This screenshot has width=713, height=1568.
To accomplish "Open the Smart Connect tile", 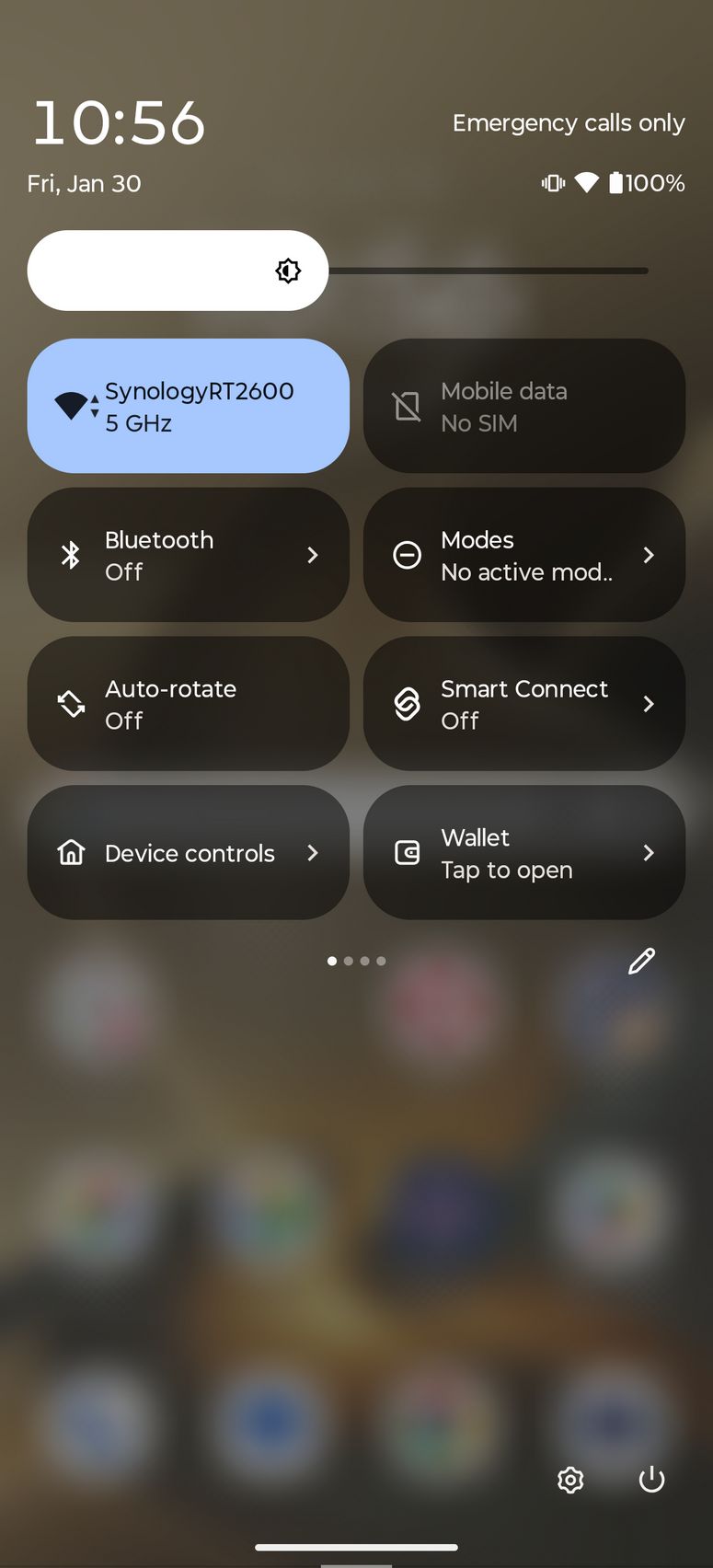I will (x=523, y=704).
